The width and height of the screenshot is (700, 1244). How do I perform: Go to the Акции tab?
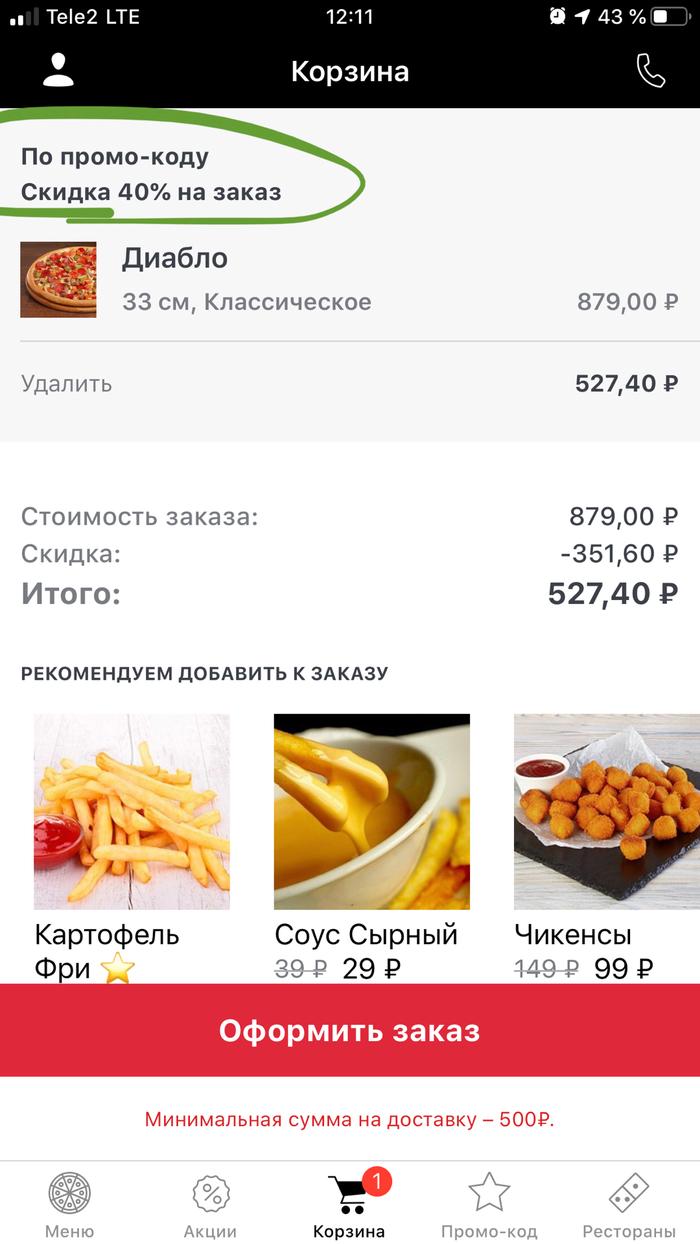coord(210,1204)
